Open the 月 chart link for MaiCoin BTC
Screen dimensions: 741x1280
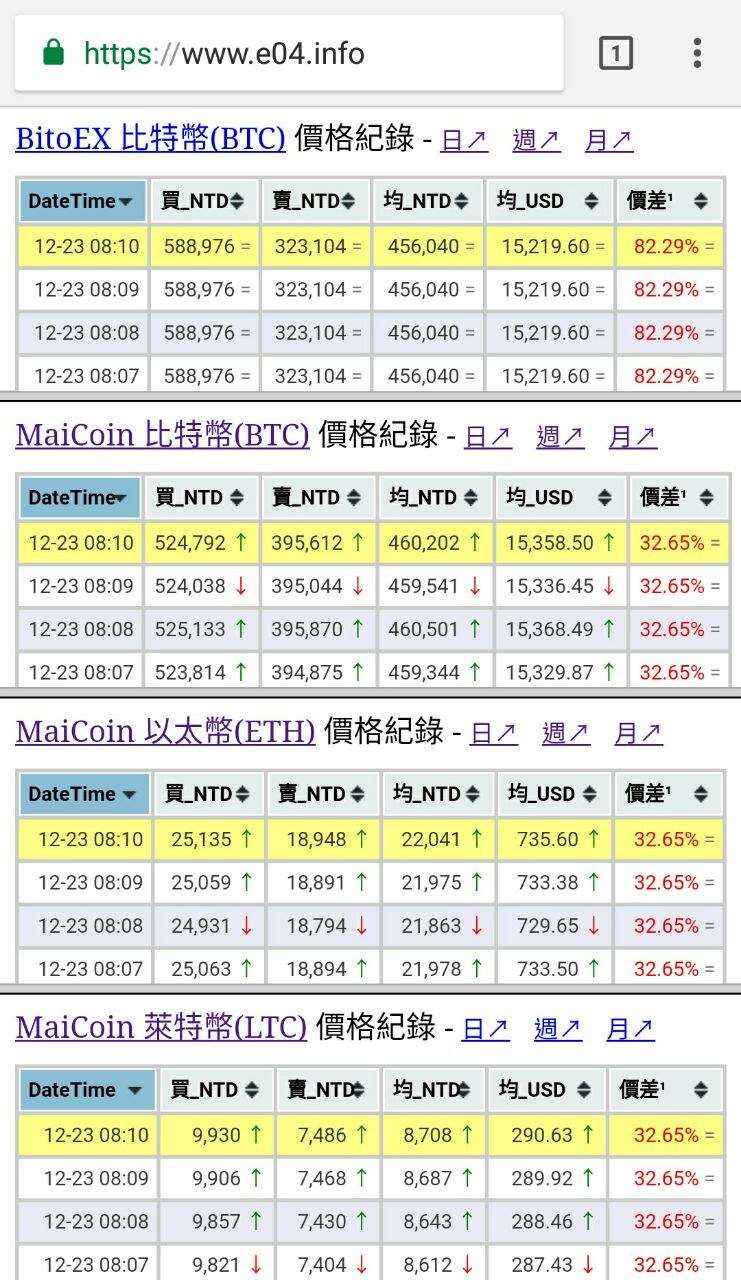point(633,436)
